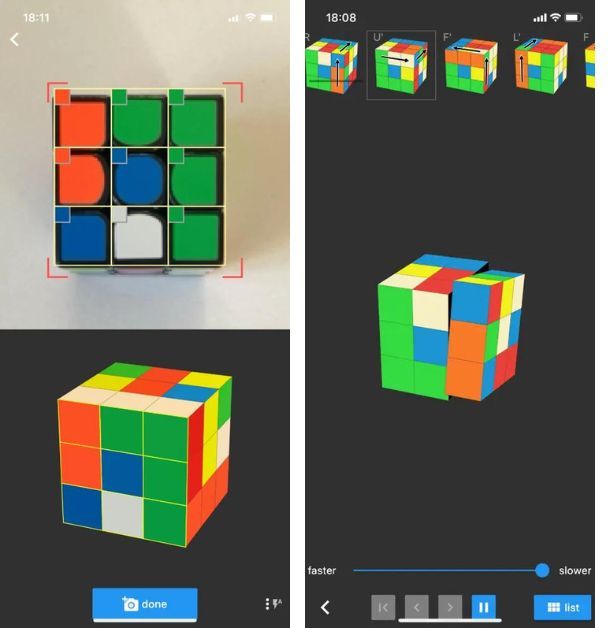Select the U' move thumbnail
This screenshot has width=610, height=628.
400,66
